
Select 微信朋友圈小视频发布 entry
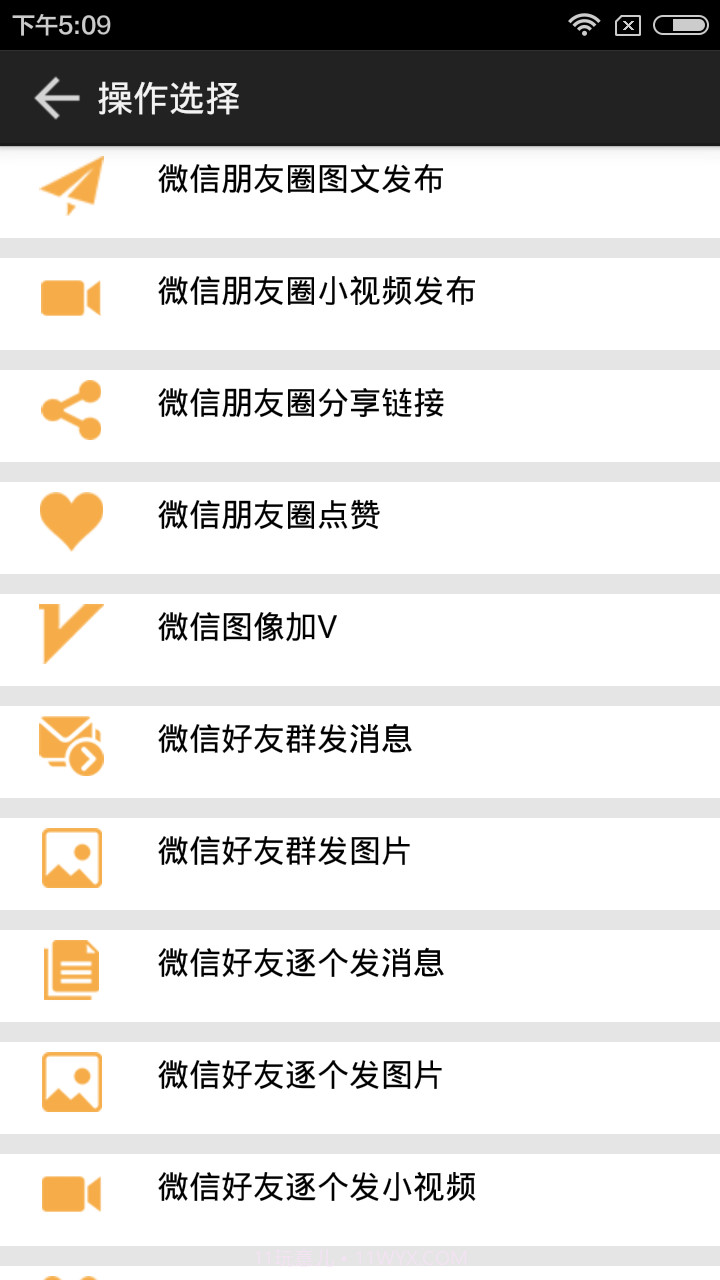click(316, 292)
